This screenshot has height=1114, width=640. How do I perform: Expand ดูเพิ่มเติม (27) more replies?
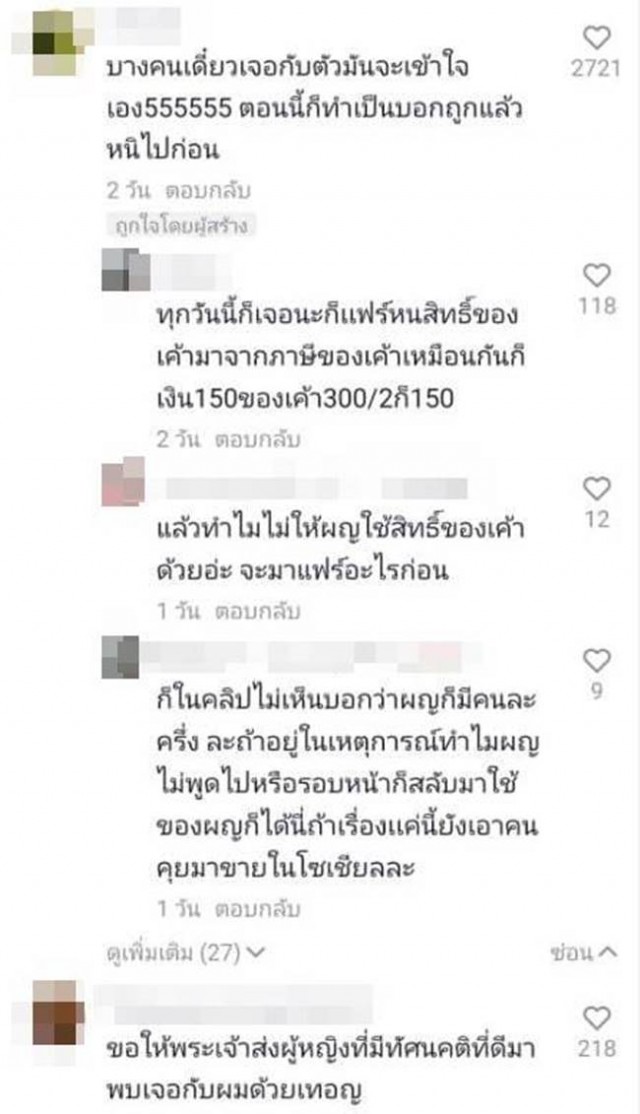186,952
